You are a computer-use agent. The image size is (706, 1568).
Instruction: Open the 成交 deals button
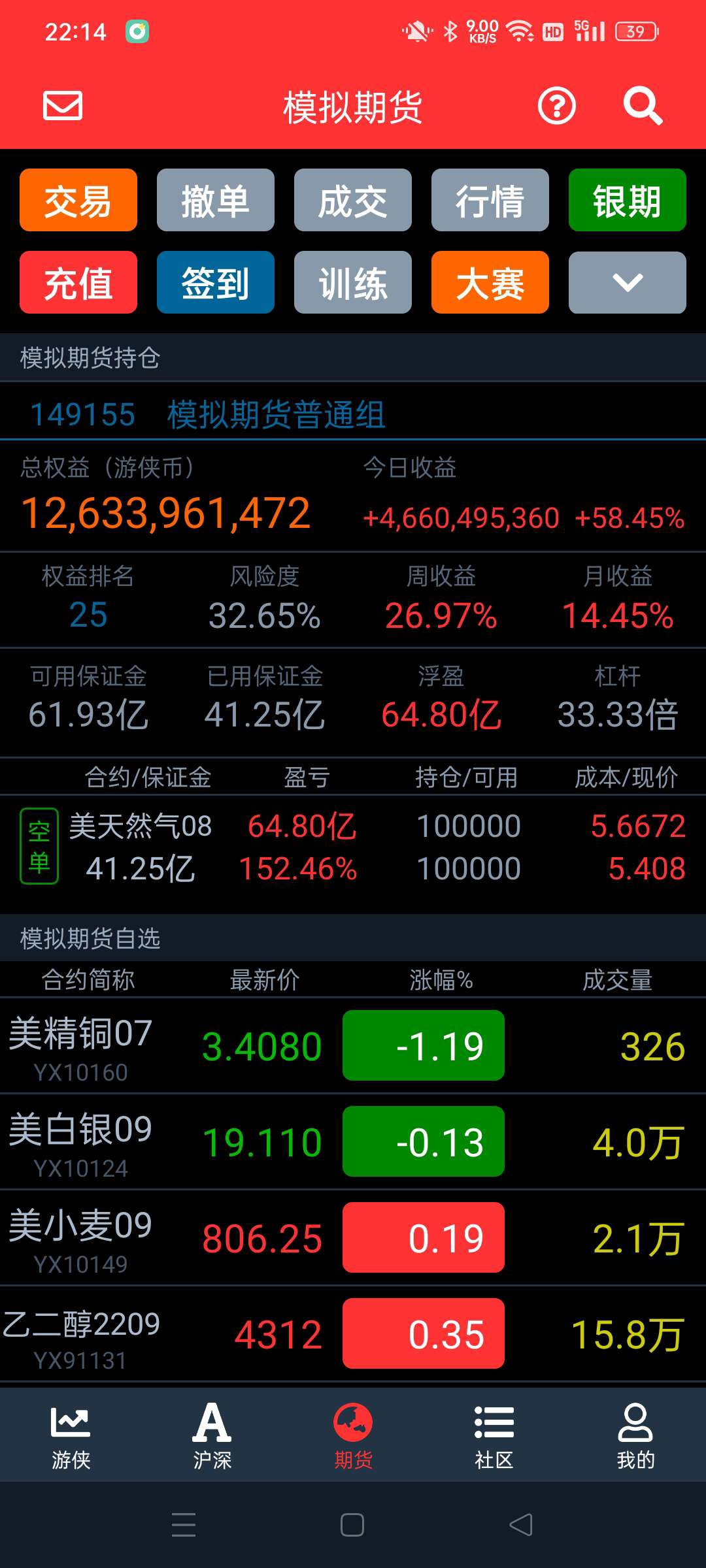[x=353, y=200]
